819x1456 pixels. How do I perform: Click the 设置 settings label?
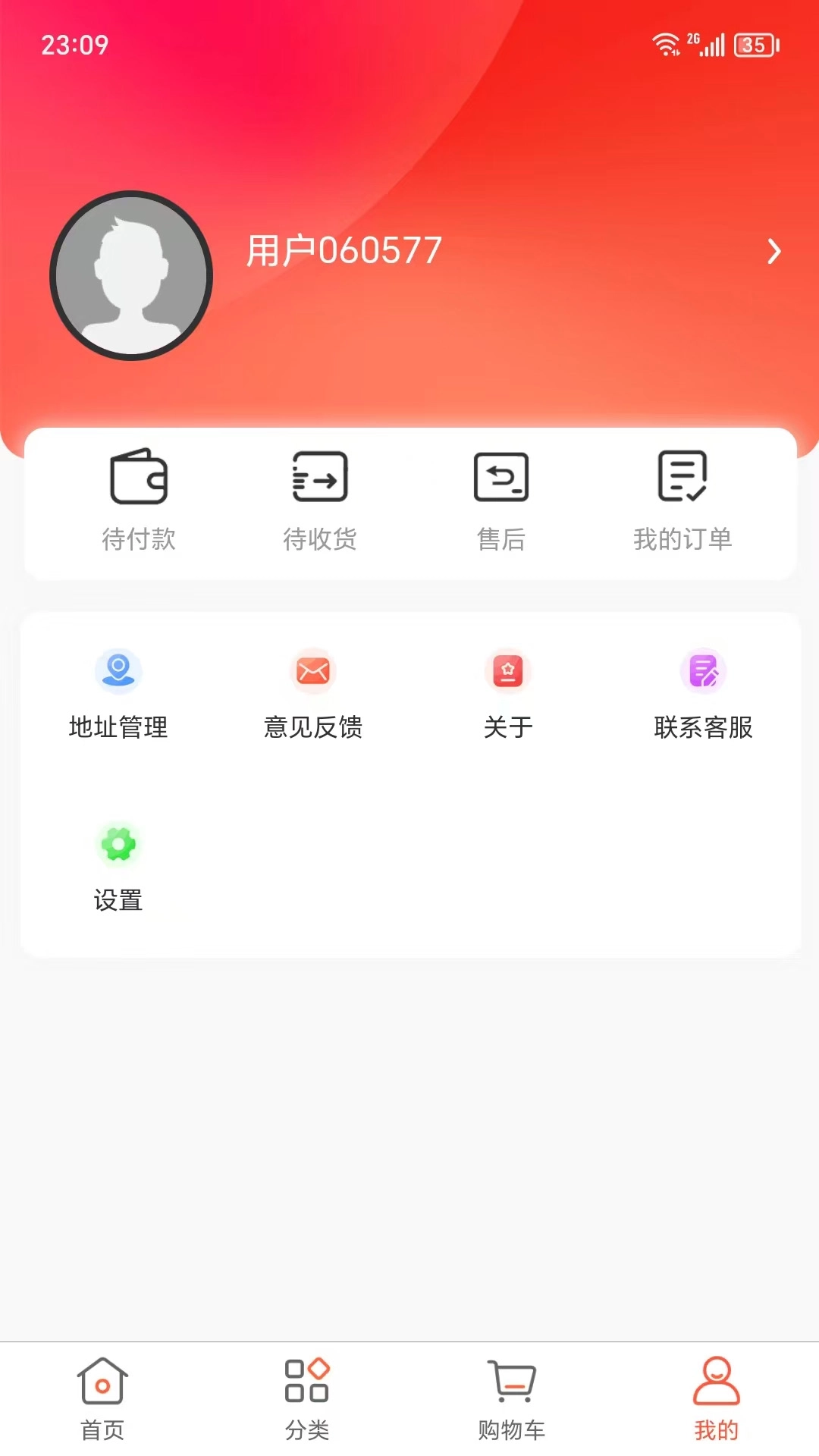coord(118,902)
